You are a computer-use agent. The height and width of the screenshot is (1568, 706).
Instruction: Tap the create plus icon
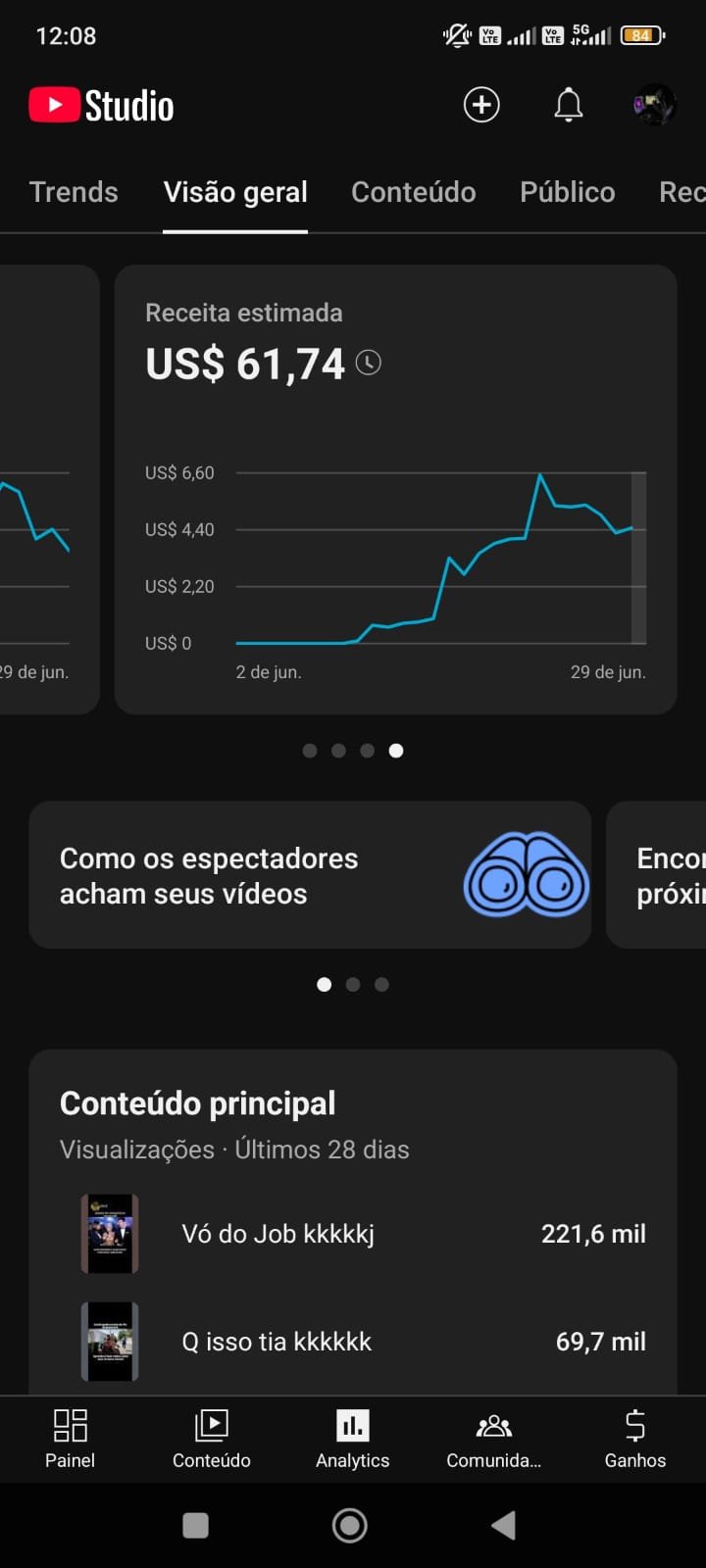[481, 105]
